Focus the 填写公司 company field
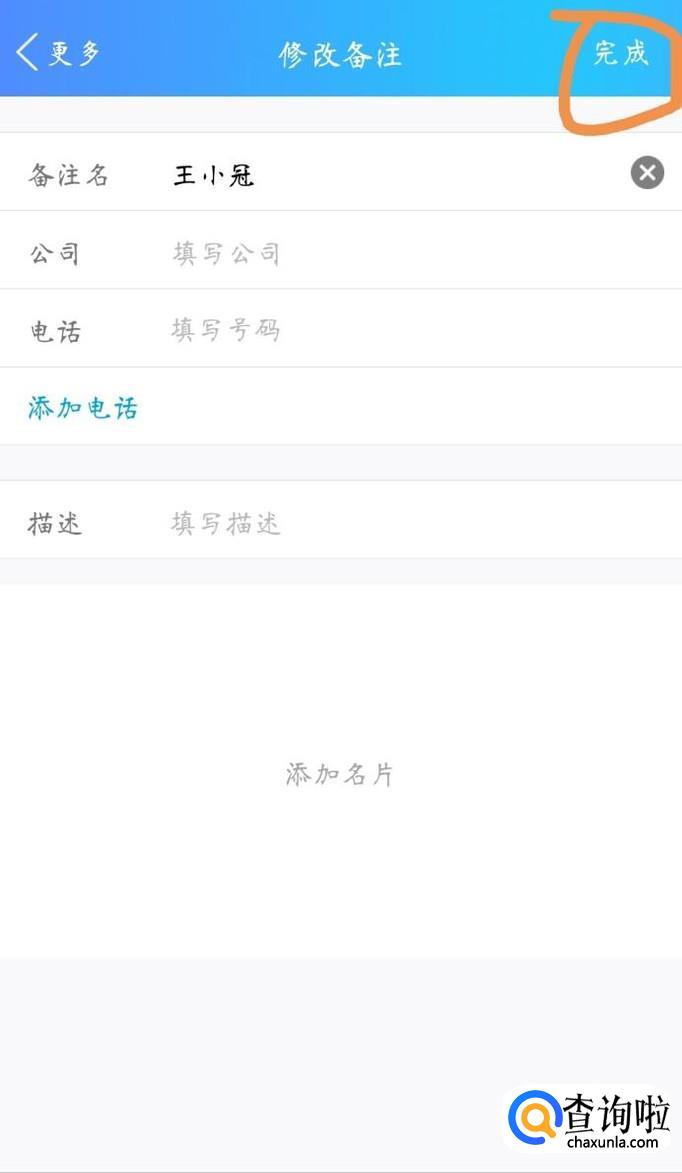Viewport: 682px width, 1173px height. coord(226,254)
